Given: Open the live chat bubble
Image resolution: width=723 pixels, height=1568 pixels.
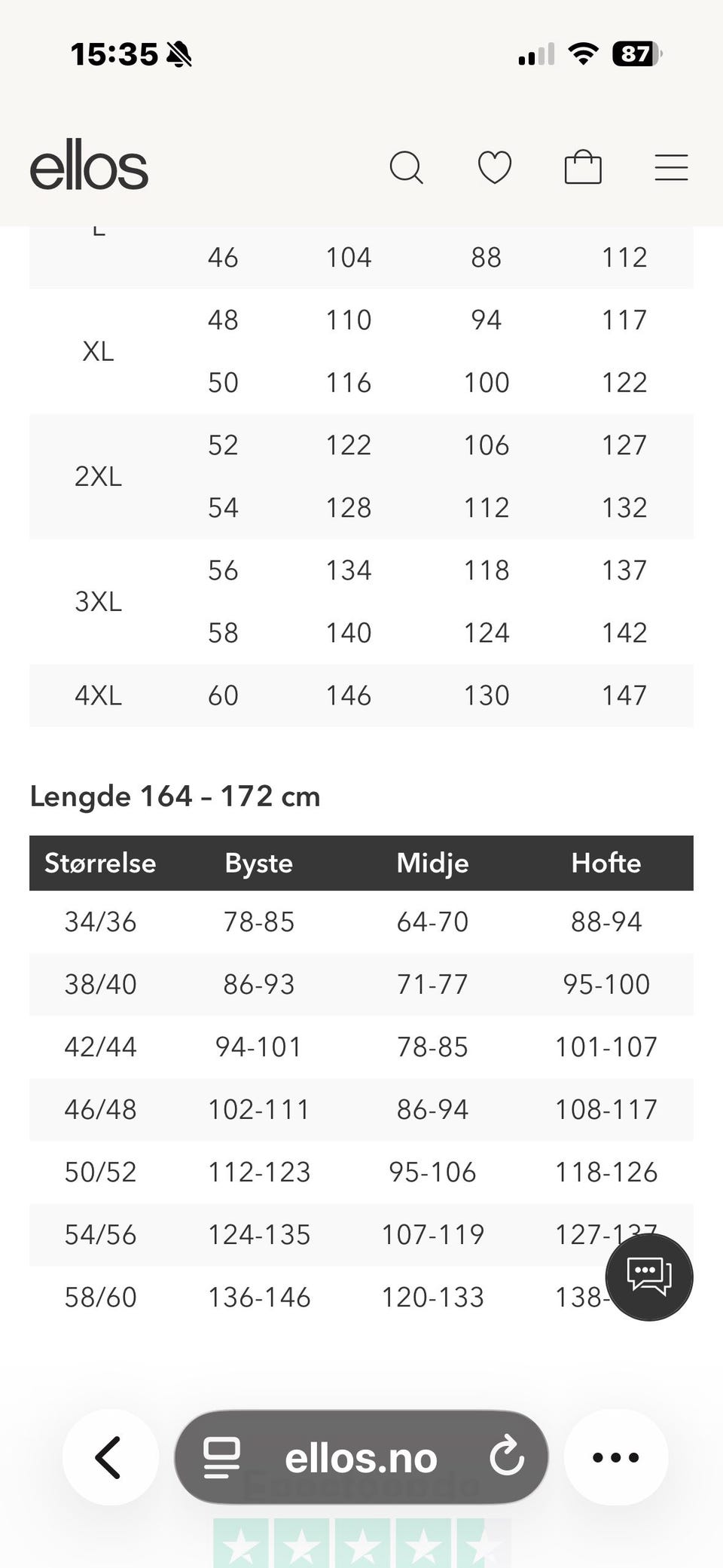Looking at the screenshot, I should tap(649, 1276).
